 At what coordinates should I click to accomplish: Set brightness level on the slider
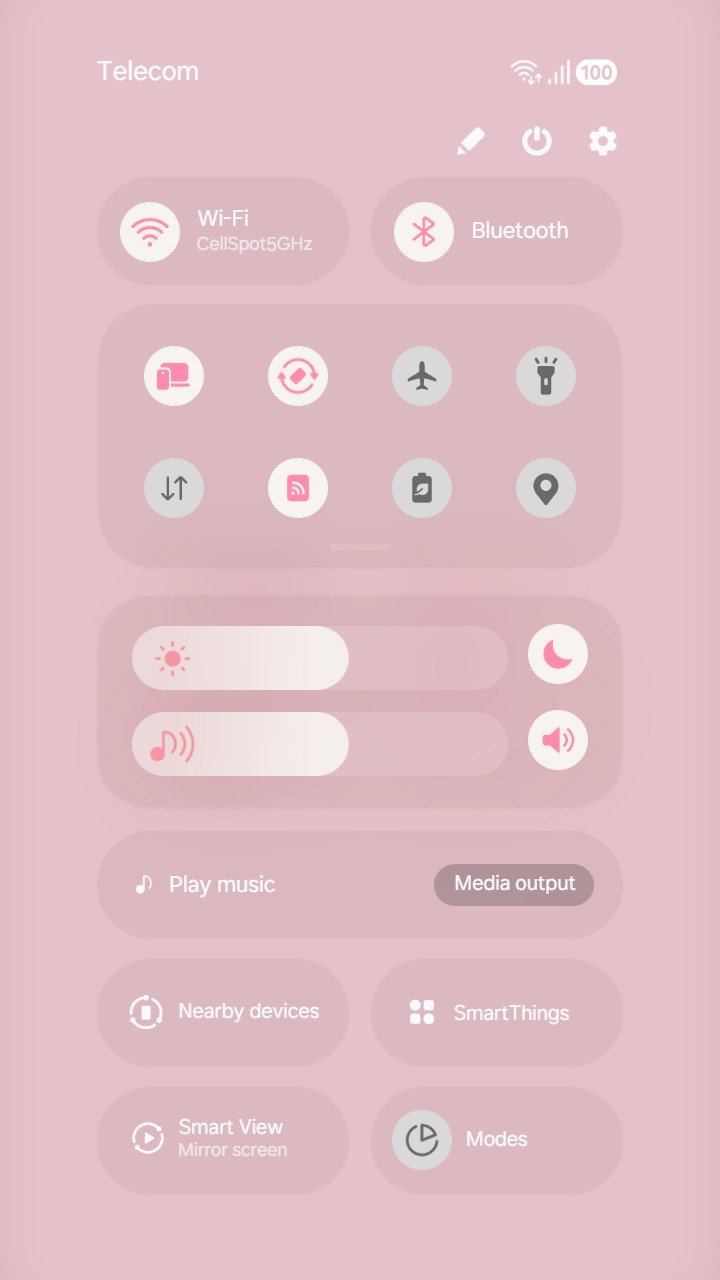click(x=320, y=658)
